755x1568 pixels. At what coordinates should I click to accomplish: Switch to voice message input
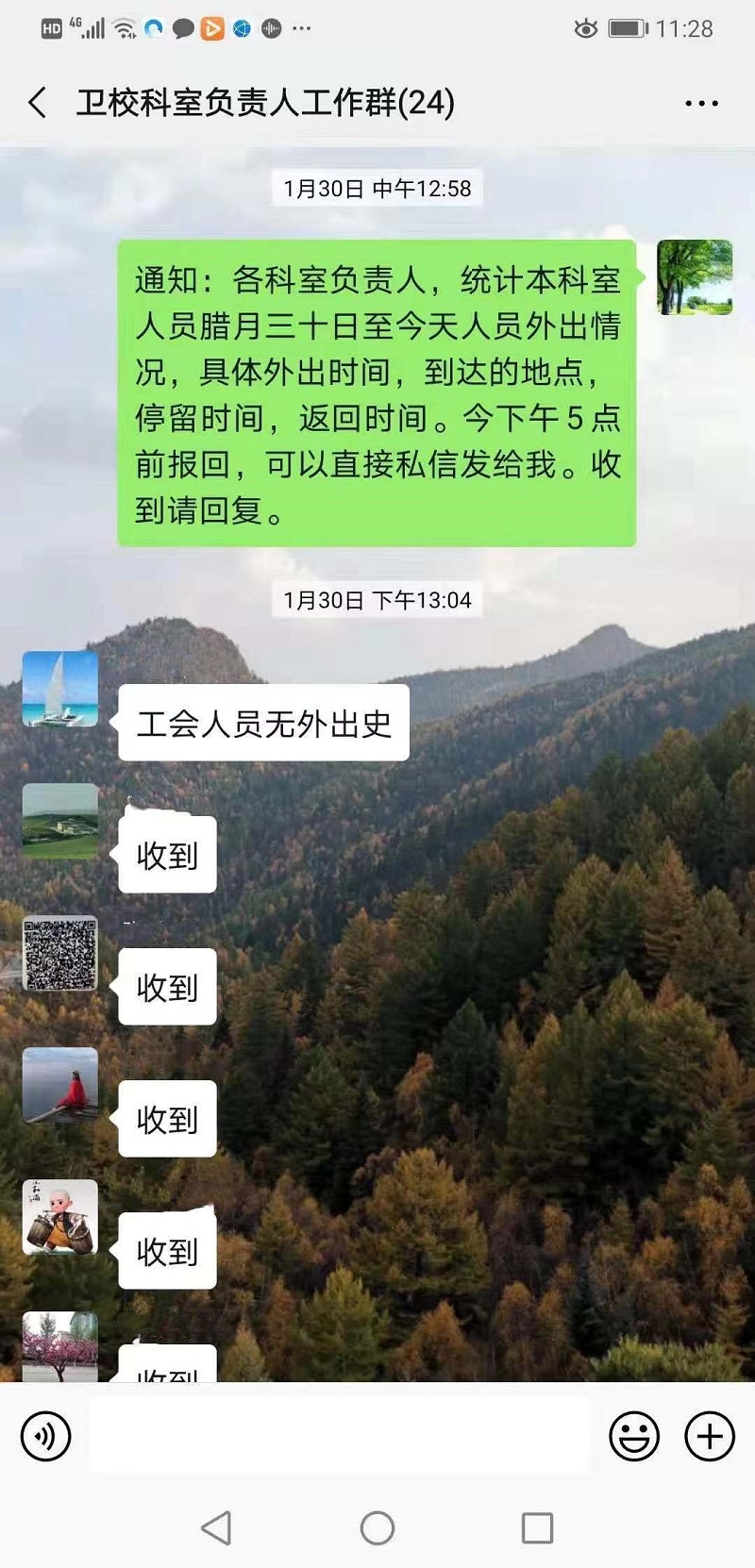[45, 1436]
